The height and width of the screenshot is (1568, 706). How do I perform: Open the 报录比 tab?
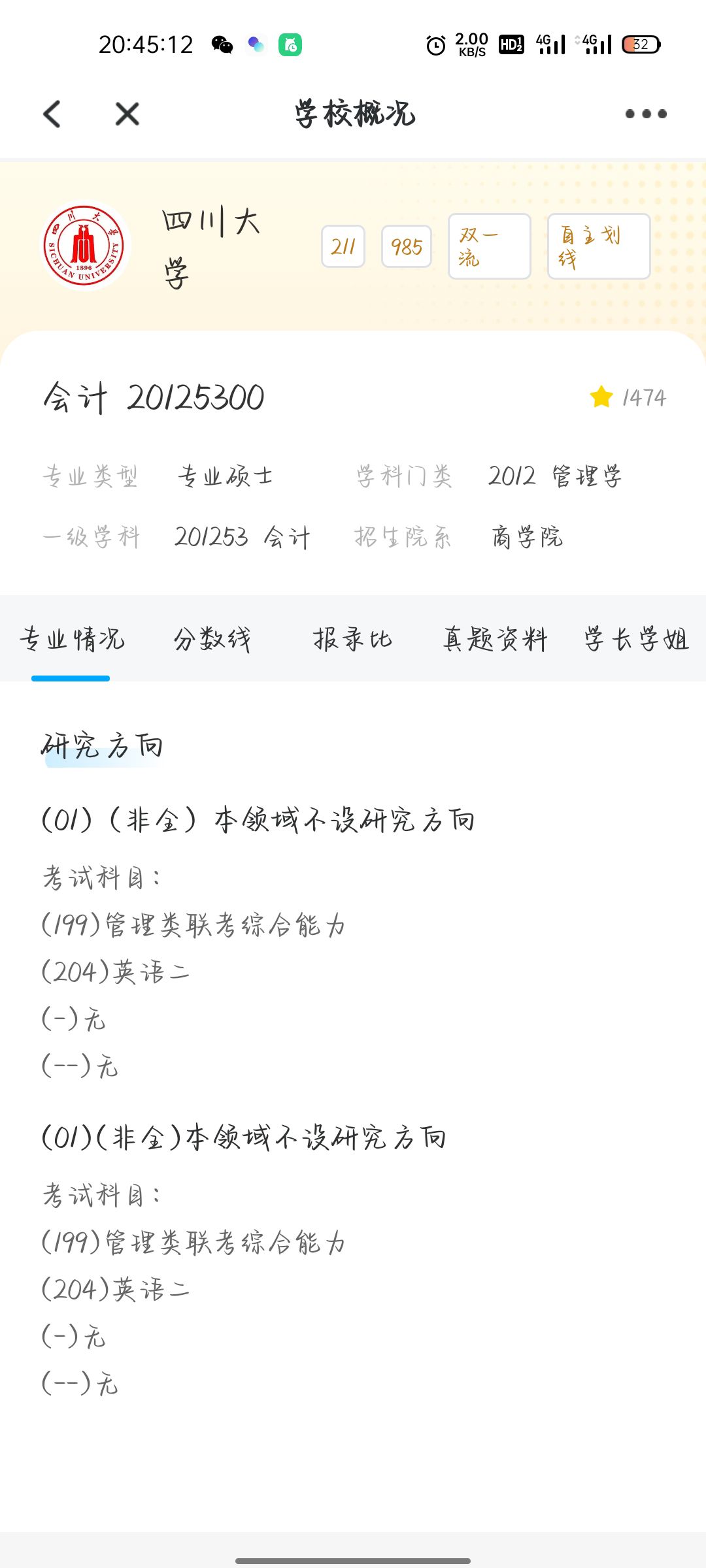click(x=352, y=638)
